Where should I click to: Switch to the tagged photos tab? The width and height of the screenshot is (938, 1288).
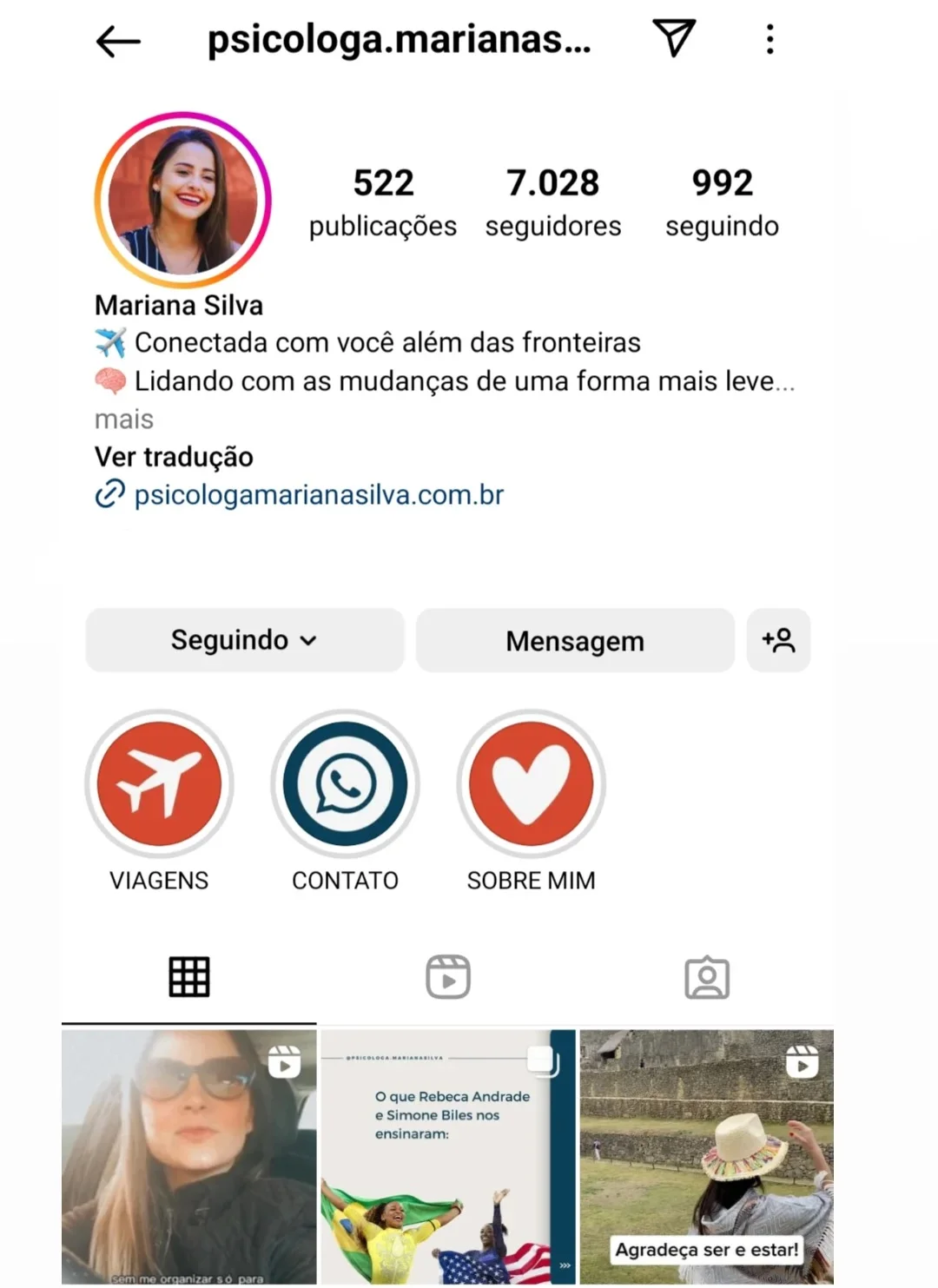[707, 978]
